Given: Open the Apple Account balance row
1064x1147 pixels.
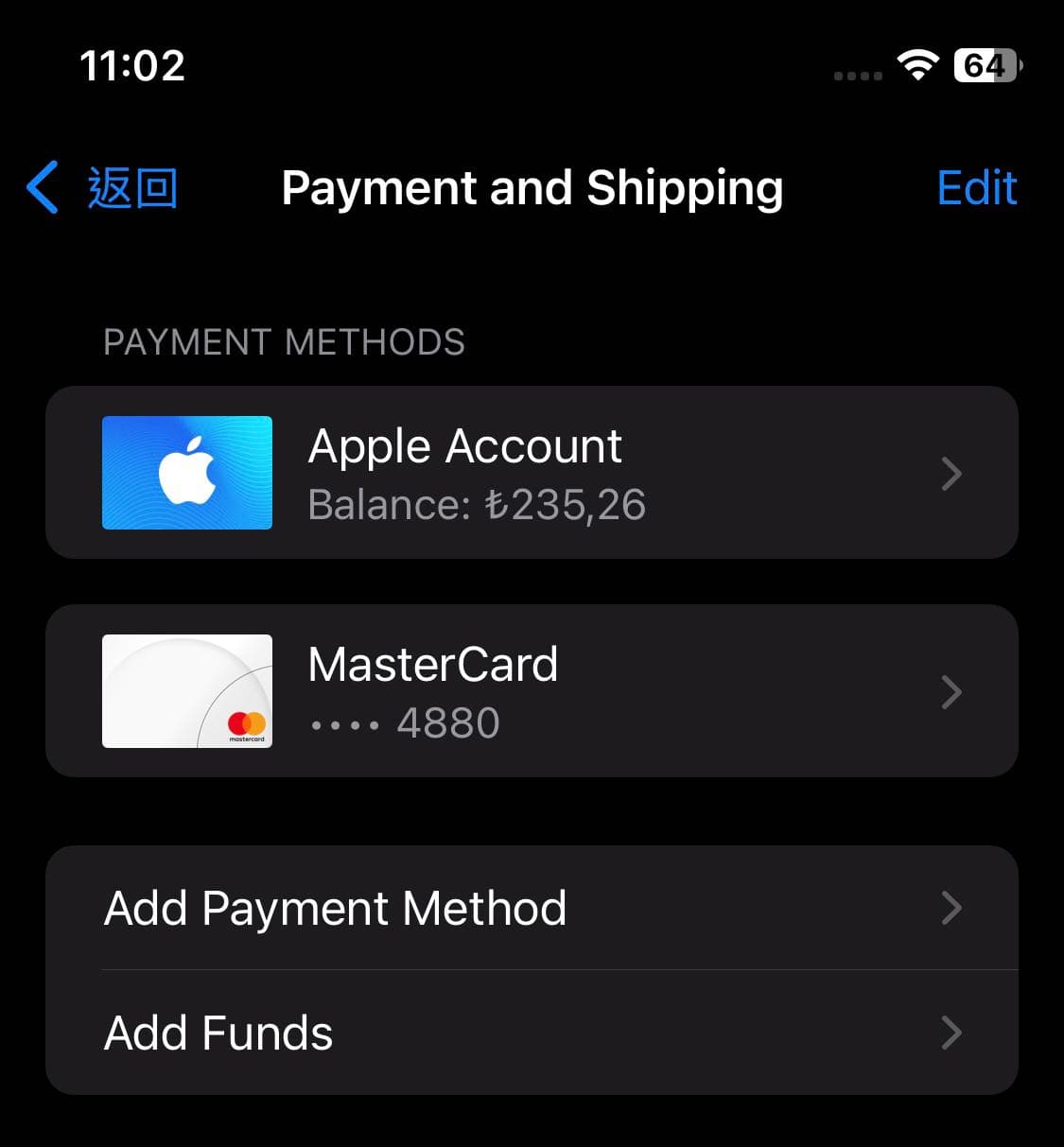Looking at the screenshot, I should click(x=532, y=473).
